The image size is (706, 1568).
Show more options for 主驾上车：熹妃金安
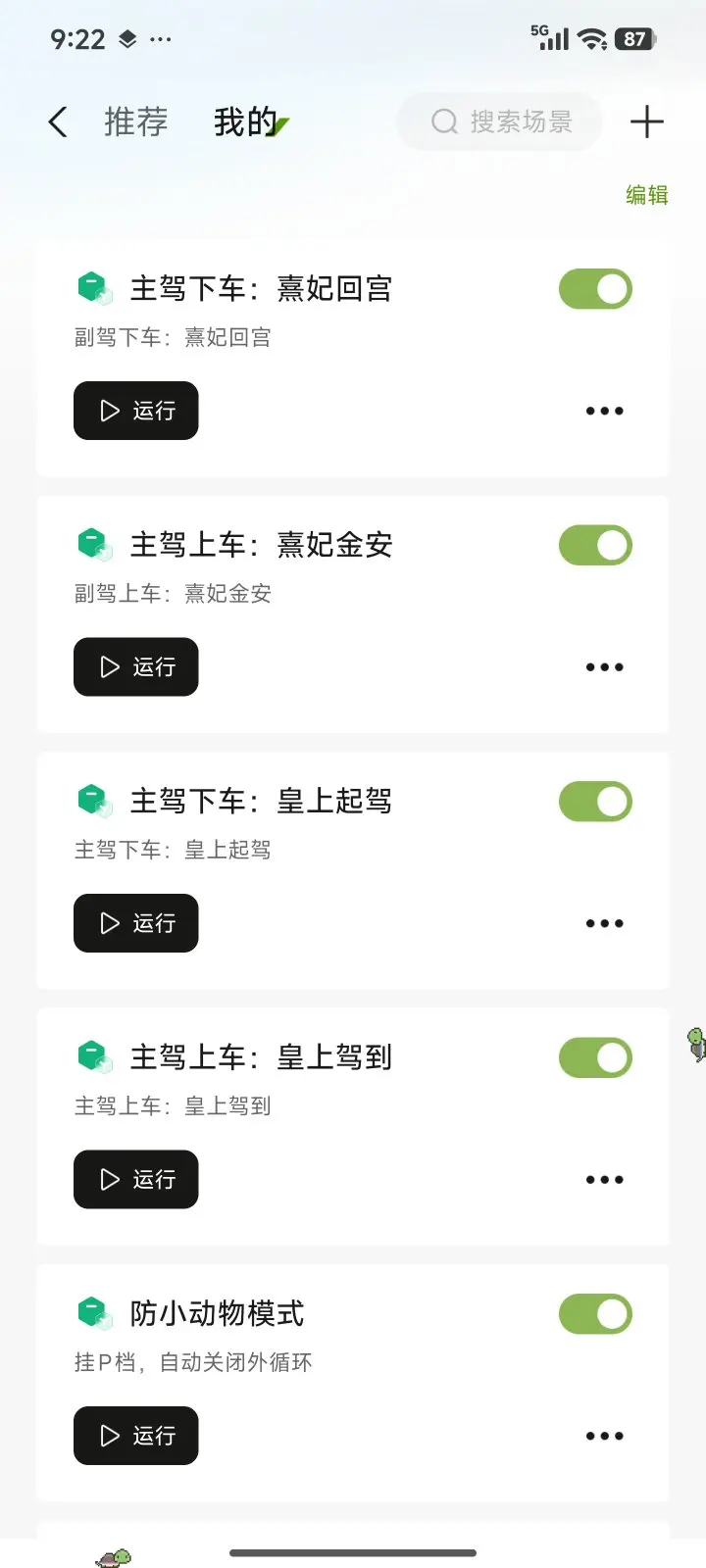(604, 667)
